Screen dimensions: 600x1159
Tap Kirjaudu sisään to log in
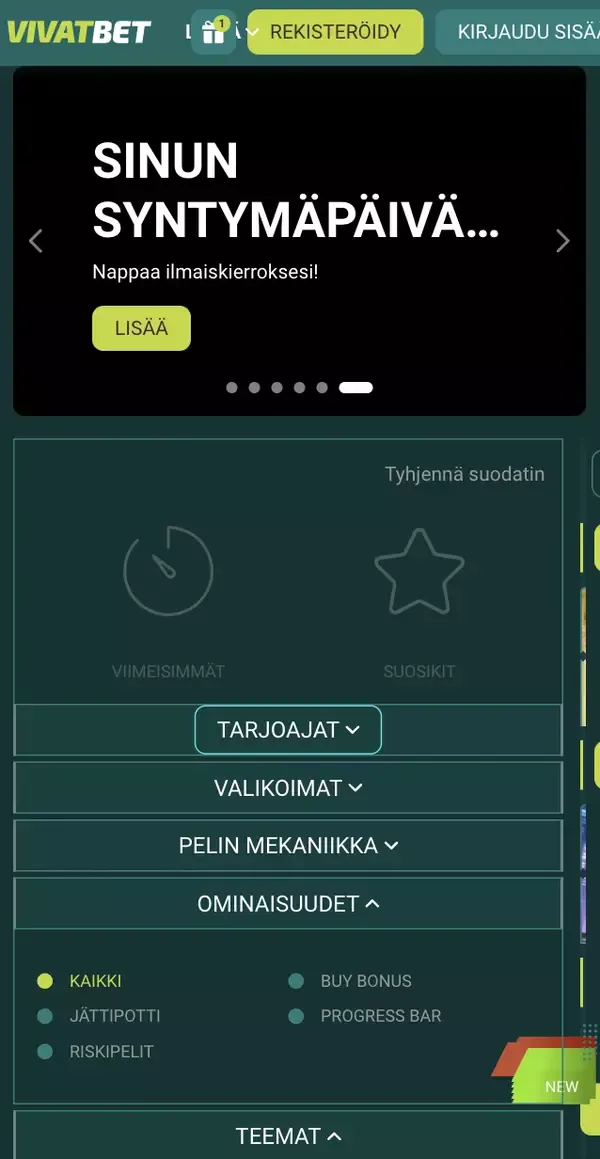point(520,32)
